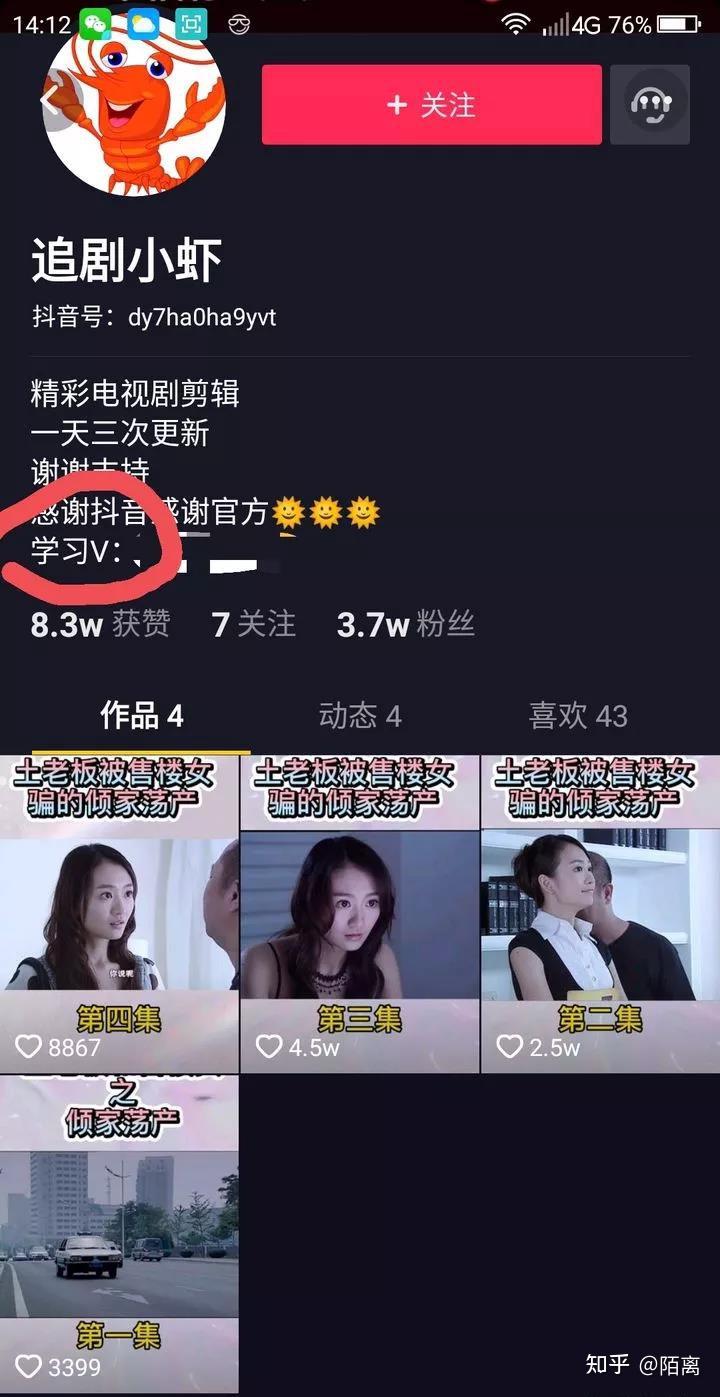Open the 7 关注 following list
The height and width of the screenshot is (1397, 720).
pos(254,625)
